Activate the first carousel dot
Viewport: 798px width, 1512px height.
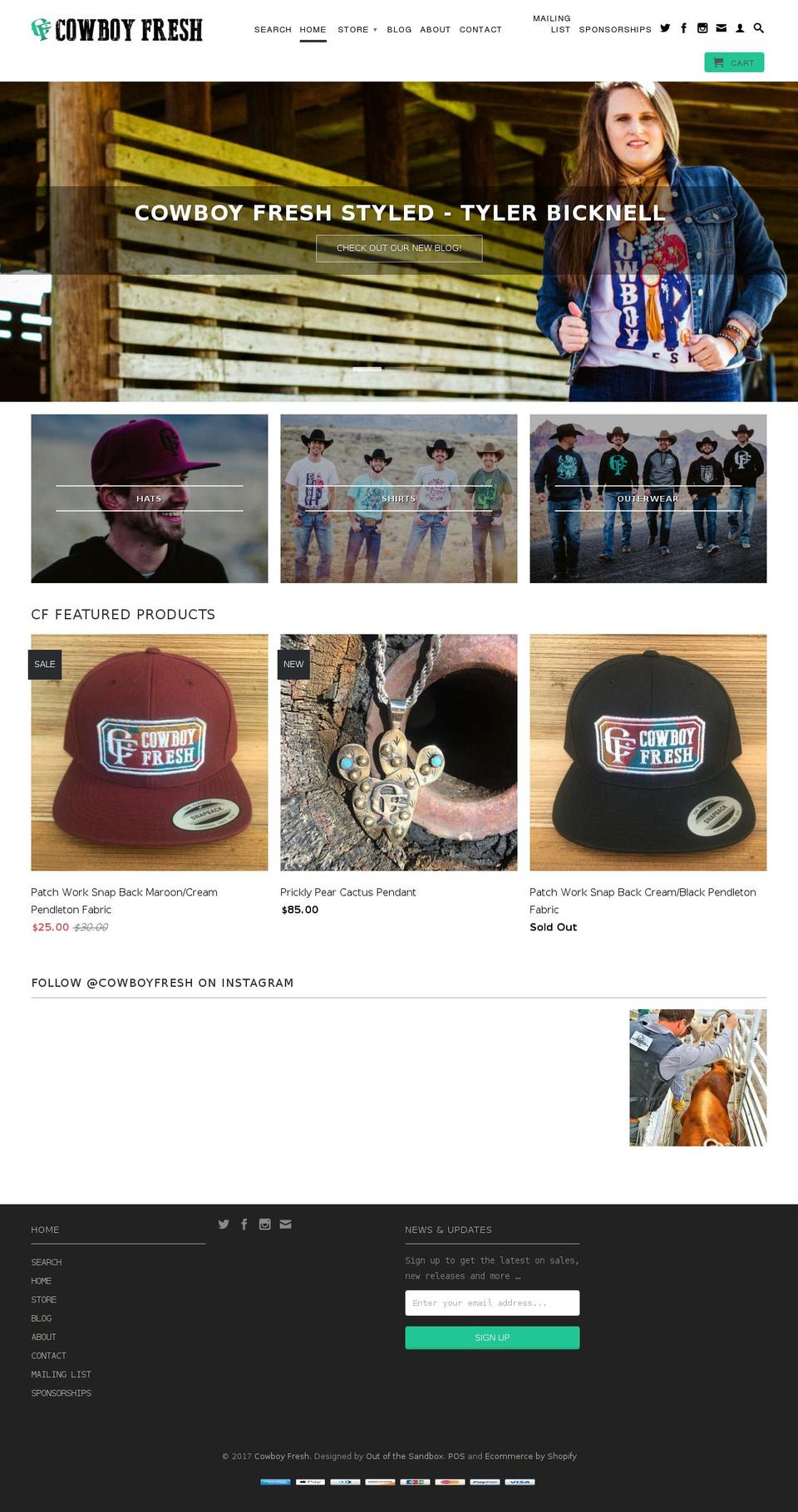pos(368,369)
